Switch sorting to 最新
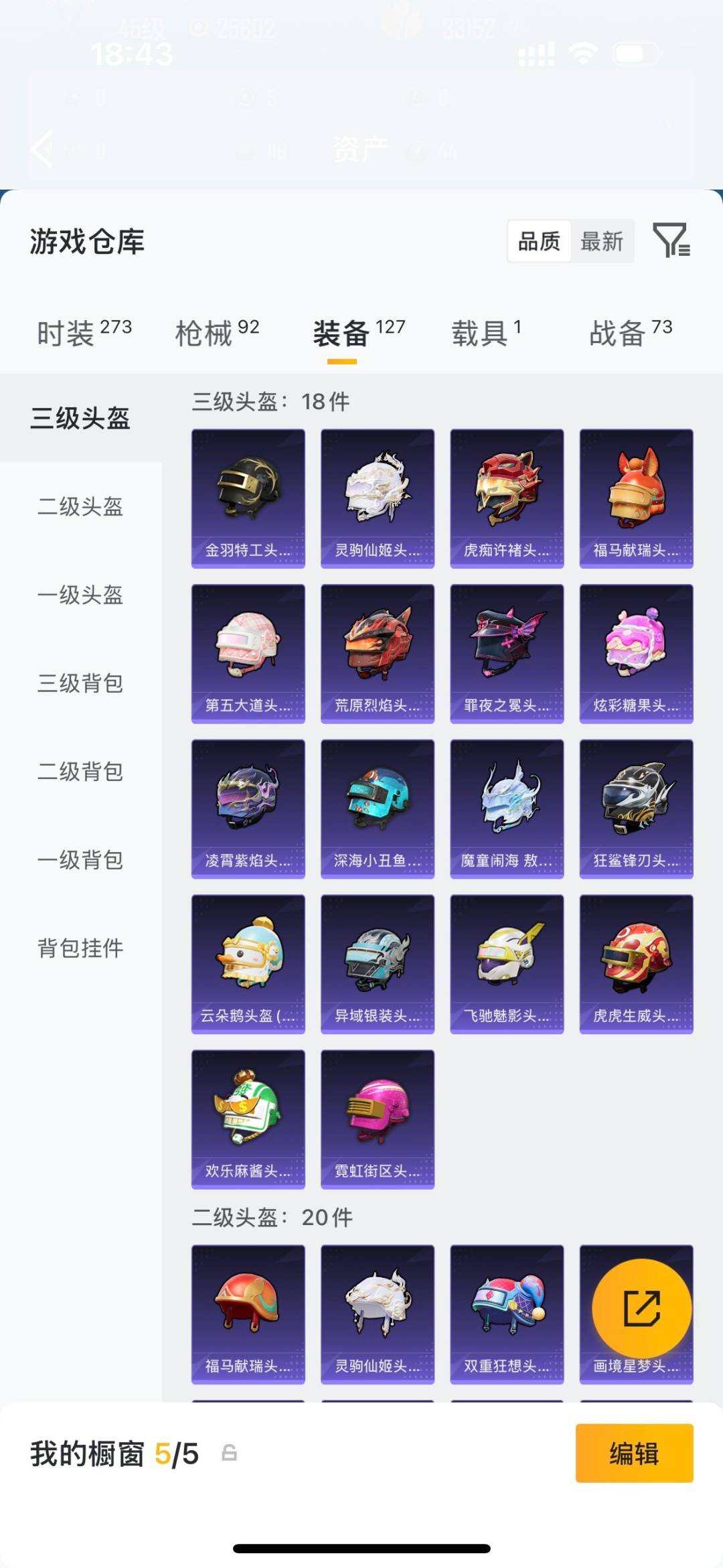The image size is (723, 1568). point(602,242)
